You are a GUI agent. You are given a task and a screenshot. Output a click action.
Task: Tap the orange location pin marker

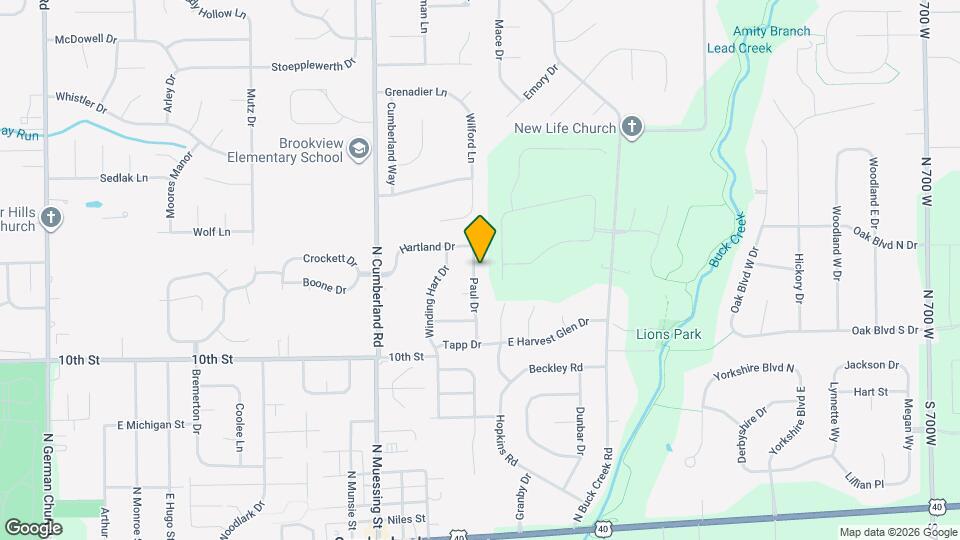481,238
